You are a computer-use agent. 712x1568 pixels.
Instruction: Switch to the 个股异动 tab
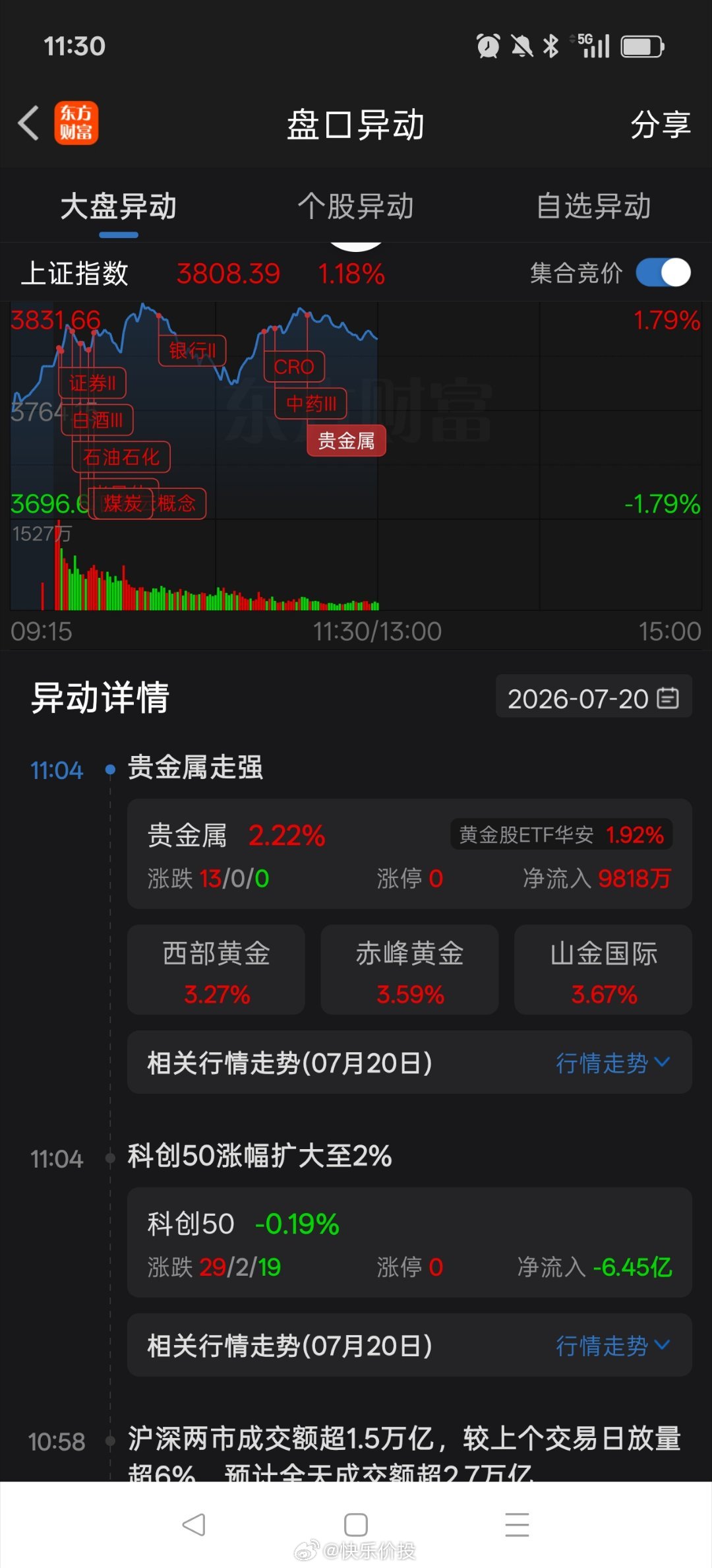click(x=355, y=206)
